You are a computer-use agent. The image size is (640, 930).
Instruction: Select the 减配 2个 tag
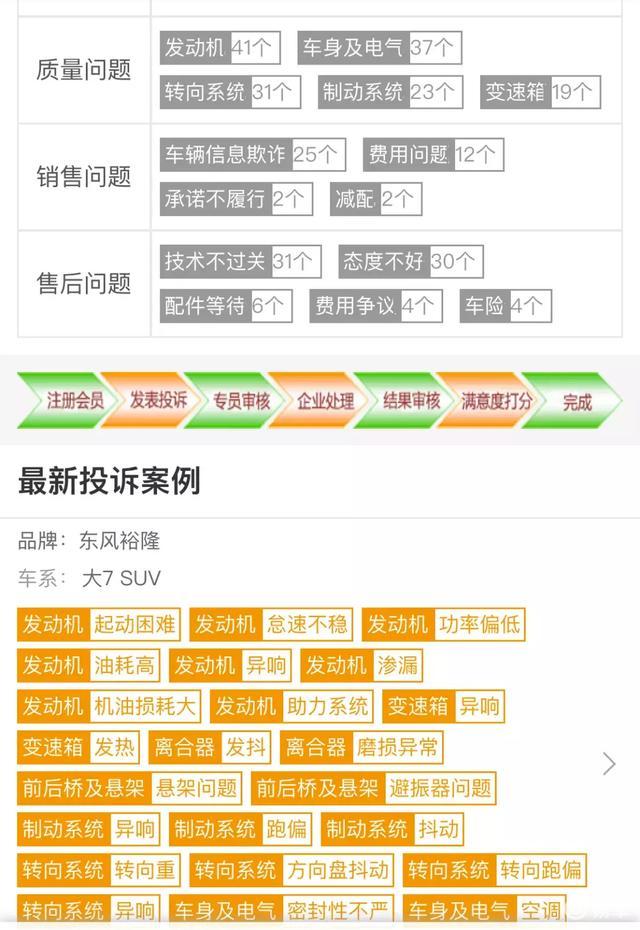(x=374, y=199)
